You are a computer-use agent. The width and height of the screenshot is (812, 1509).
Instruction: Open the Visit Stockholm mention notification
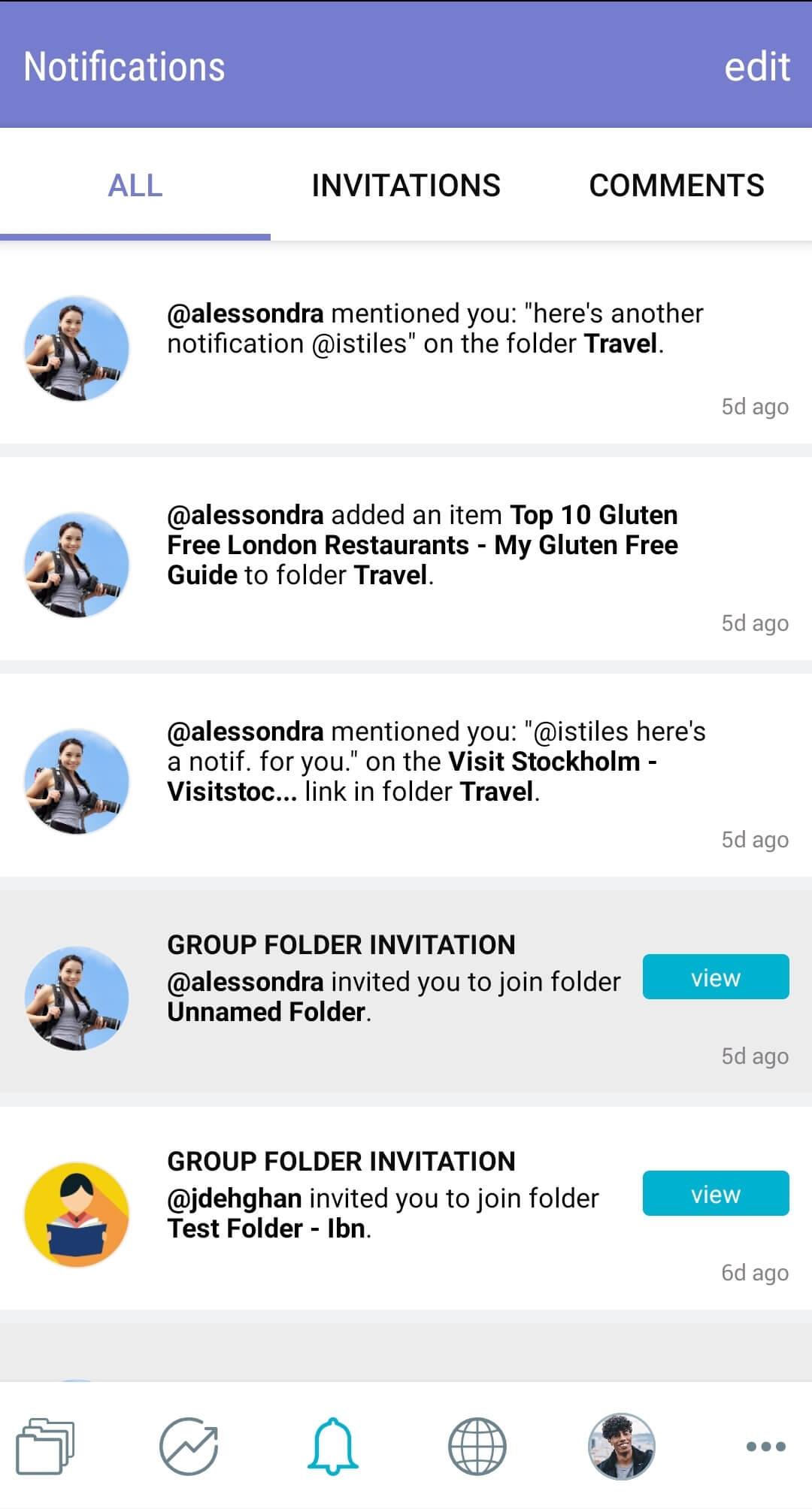pos(436,762)
